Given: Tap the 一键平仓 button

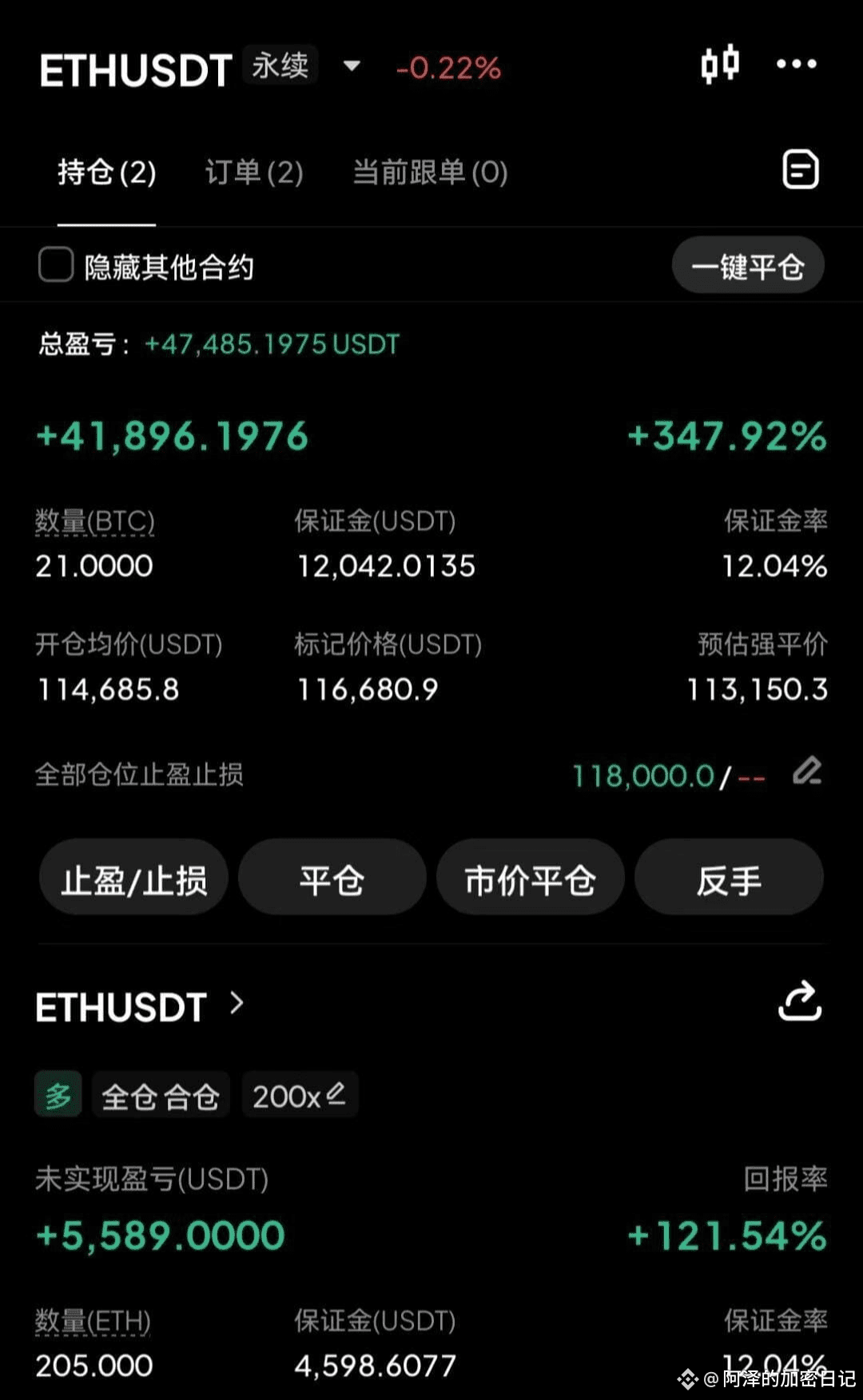Looking at the screenshot, I should point(747,266).
